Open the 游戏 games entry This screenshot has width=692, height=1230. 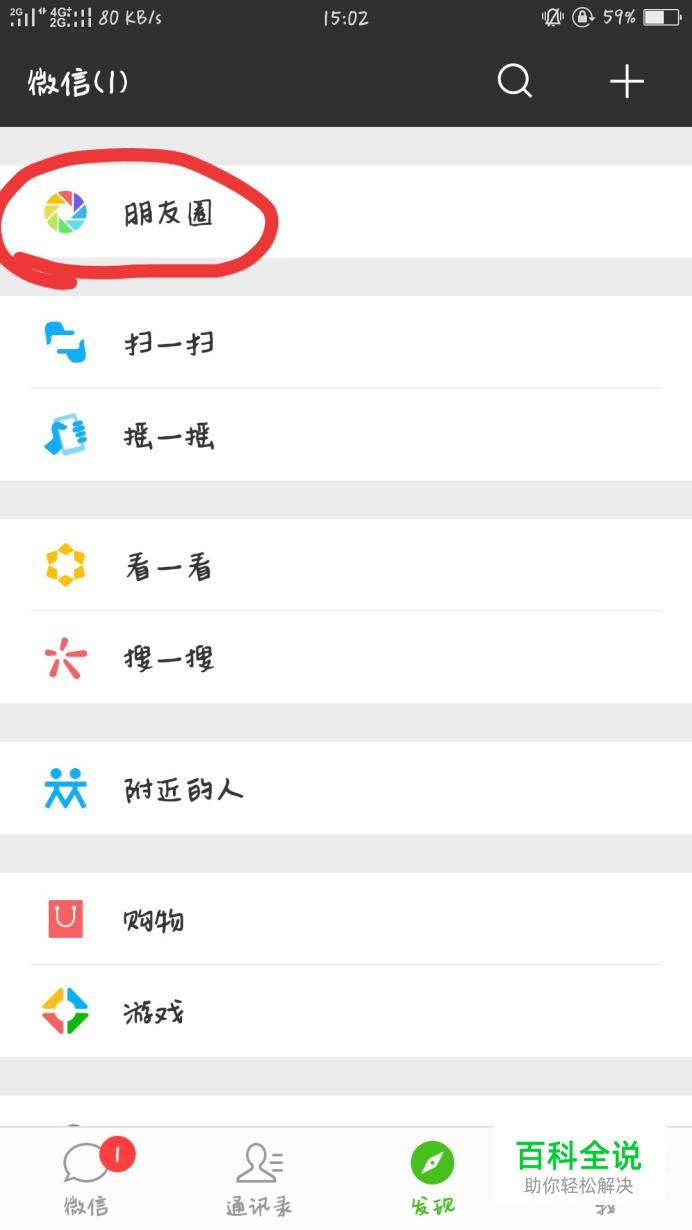tap(153, 1012)
